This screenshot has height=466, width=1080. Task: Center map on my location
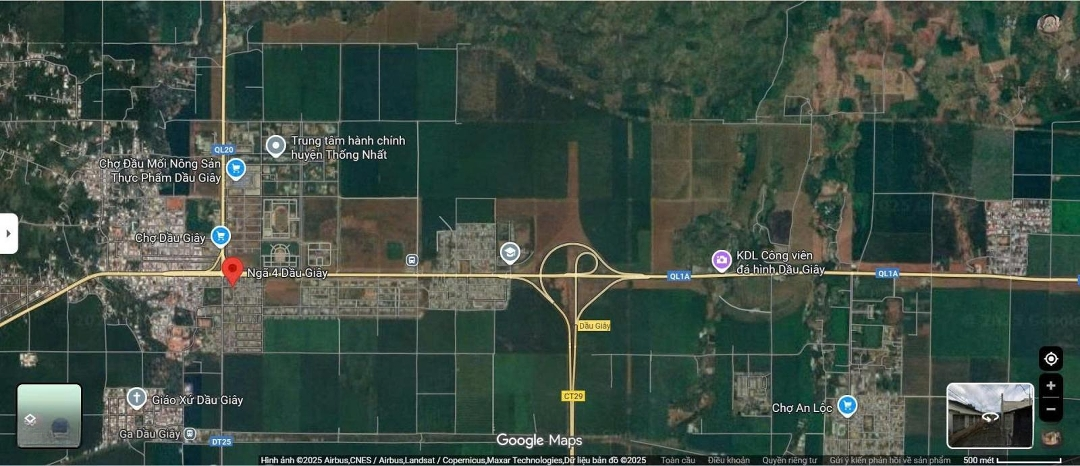pyautogui.click(x=1050, y=359)
